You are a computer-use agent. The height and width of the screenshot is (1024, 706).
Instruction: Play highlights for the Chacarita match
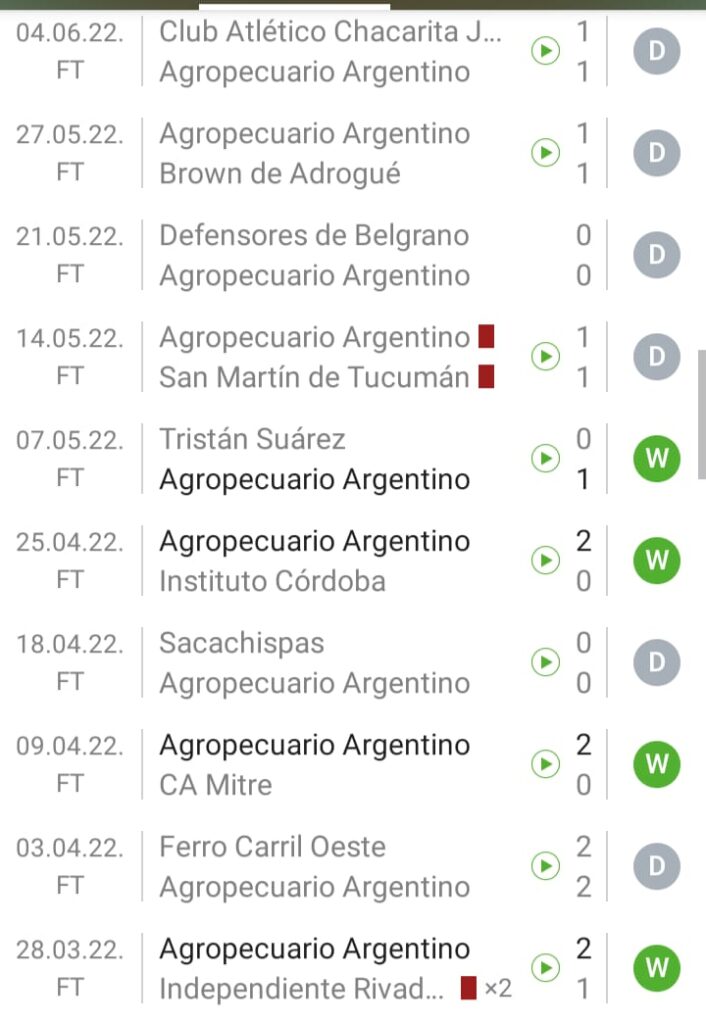(545, 51)
